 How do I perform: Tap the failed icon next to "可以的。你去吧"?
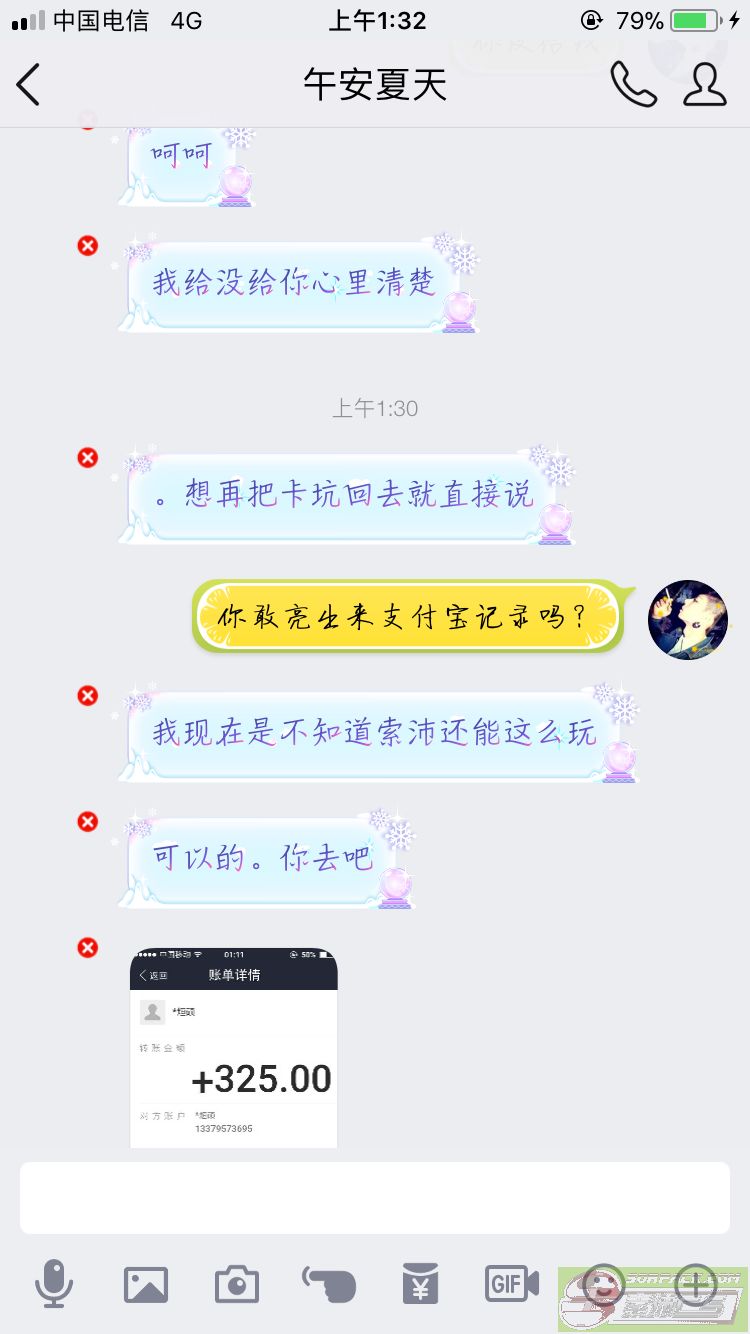(x=88, y=821)
